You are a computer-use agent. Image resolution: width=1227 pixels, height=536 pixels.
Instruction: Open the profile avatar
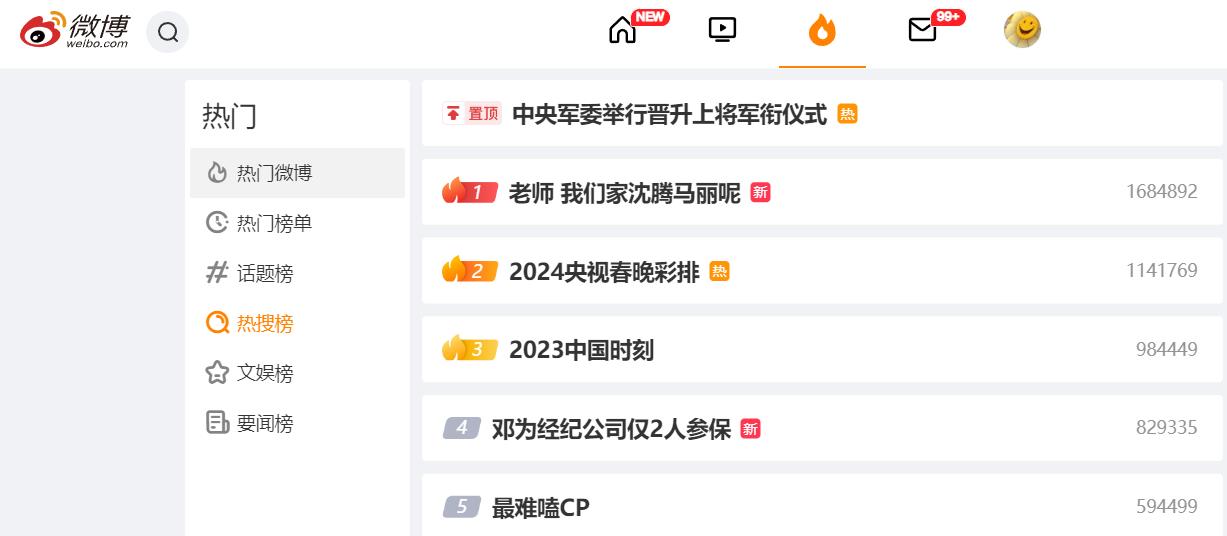(x=1022, y=31)
